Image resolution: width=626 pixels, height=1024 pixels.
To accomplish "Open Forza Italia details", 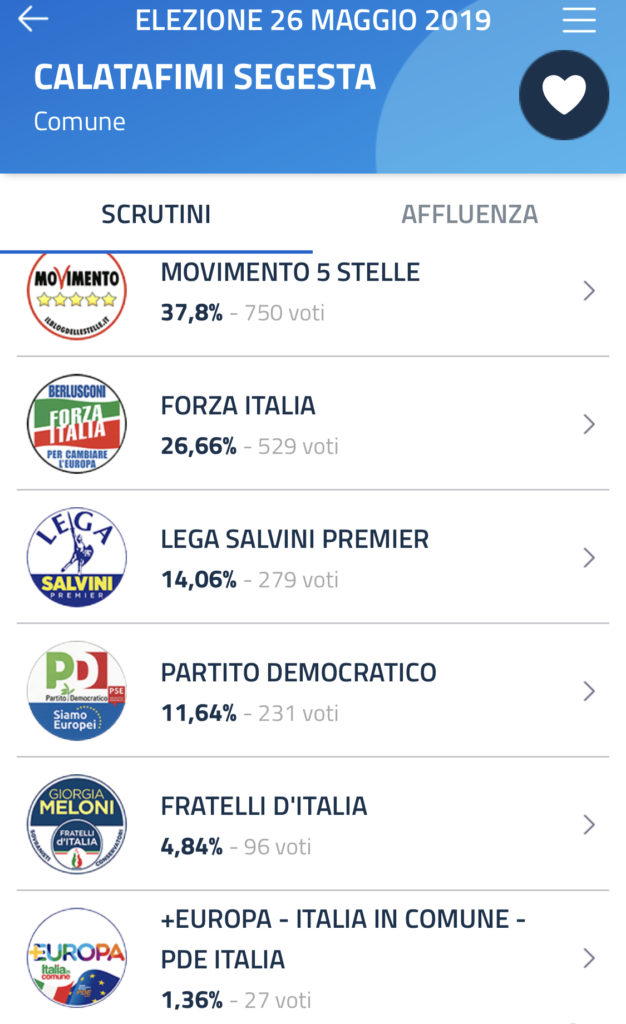I will (313, 424).
